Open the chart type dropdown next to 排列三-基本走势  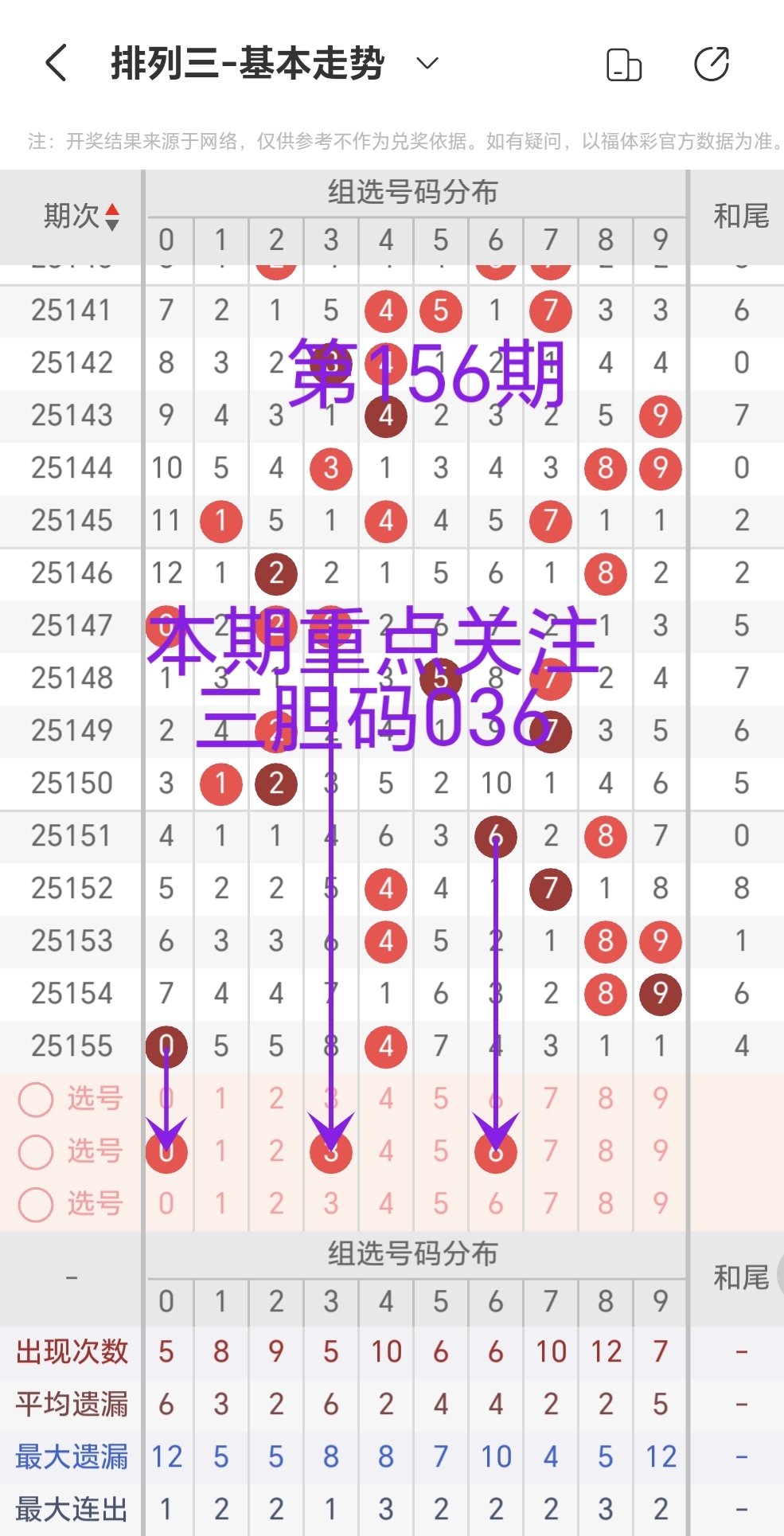pyautogui.click(x=427, y=64)
